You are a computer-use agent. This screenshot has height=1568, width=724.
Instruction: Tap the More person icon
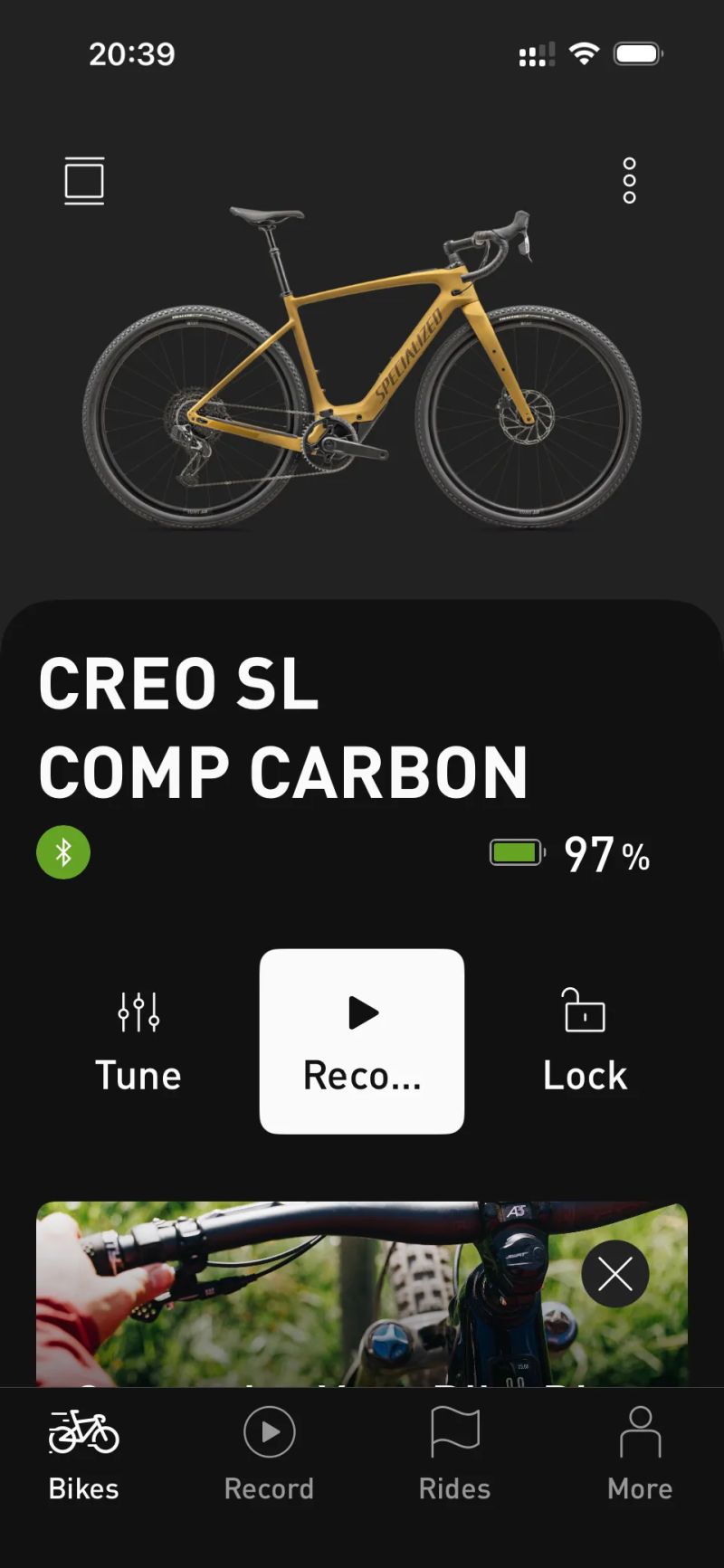pyautogui.click(x=640, y=1432)
